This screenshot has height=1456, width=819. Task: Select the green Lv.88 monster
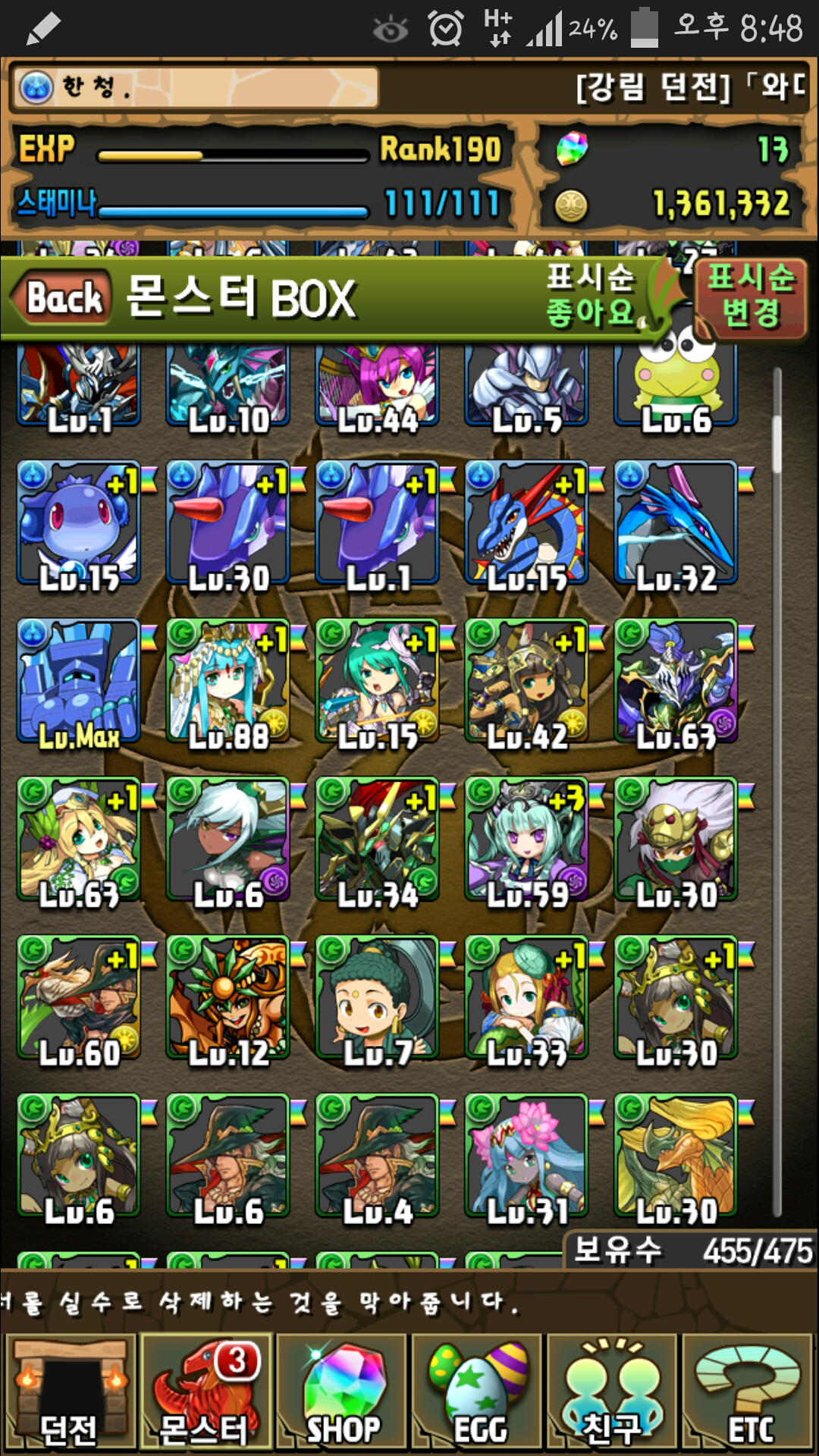tap(227, 682)
